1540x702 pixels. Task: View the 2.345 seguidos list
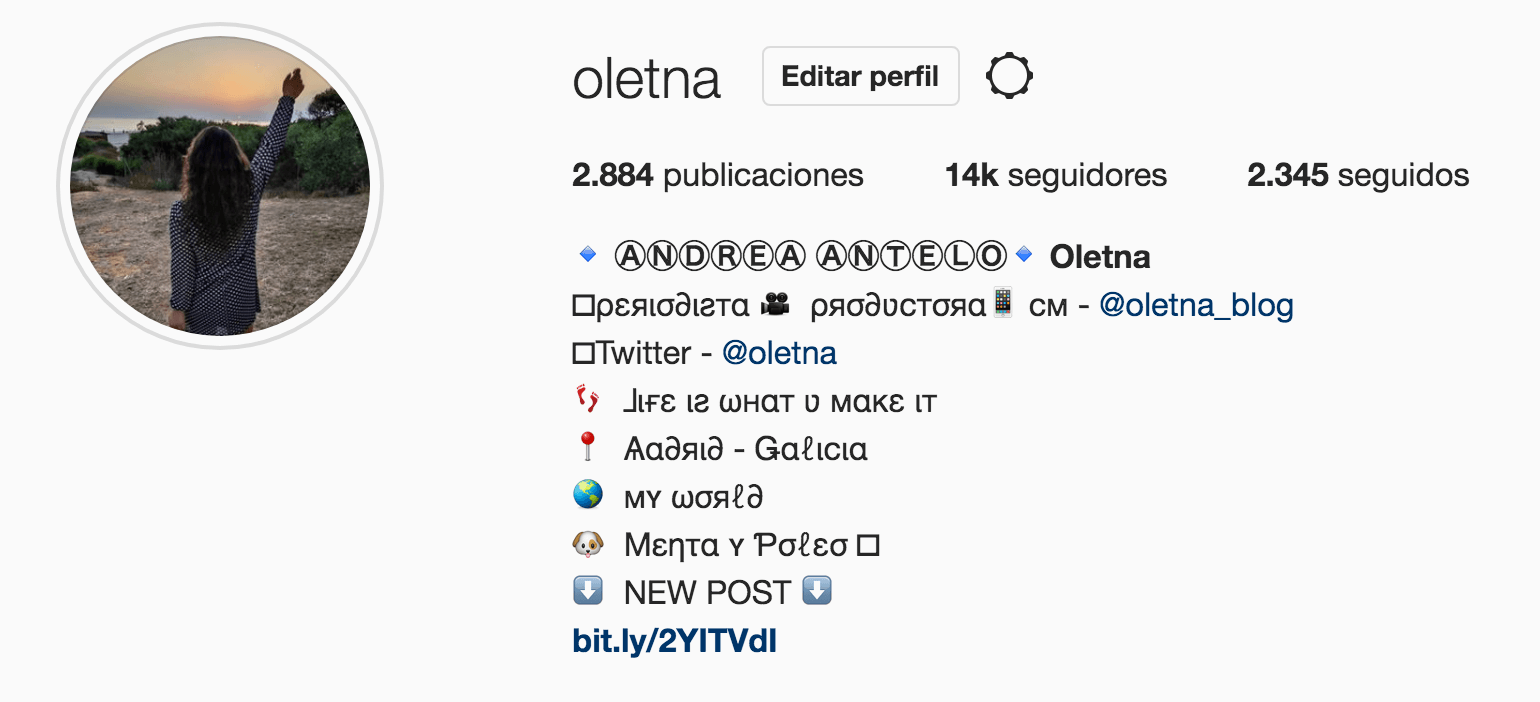coord(1357,176)
